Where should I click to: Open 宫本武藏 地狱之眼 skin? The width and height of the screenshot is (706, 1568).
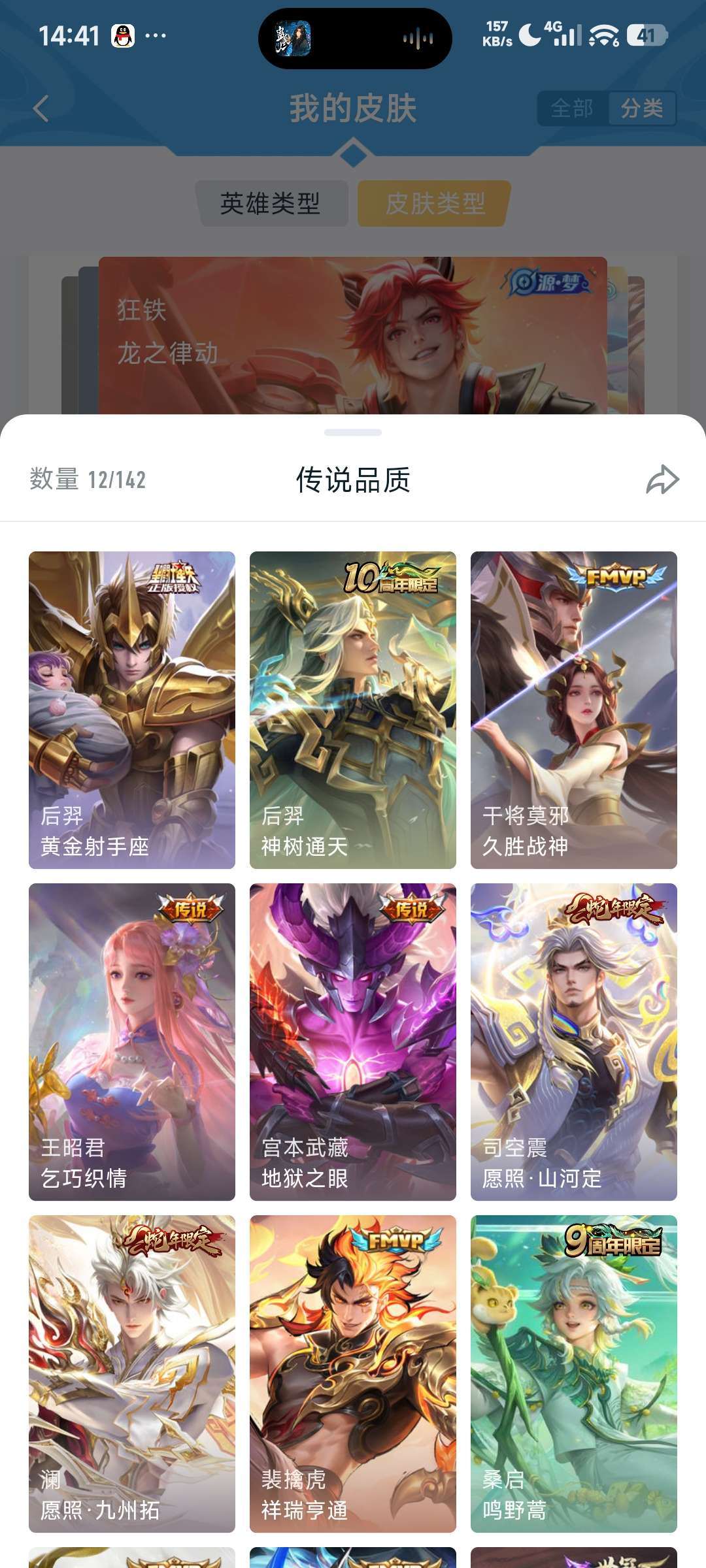pyautogui.click(x=353, y=1041)
